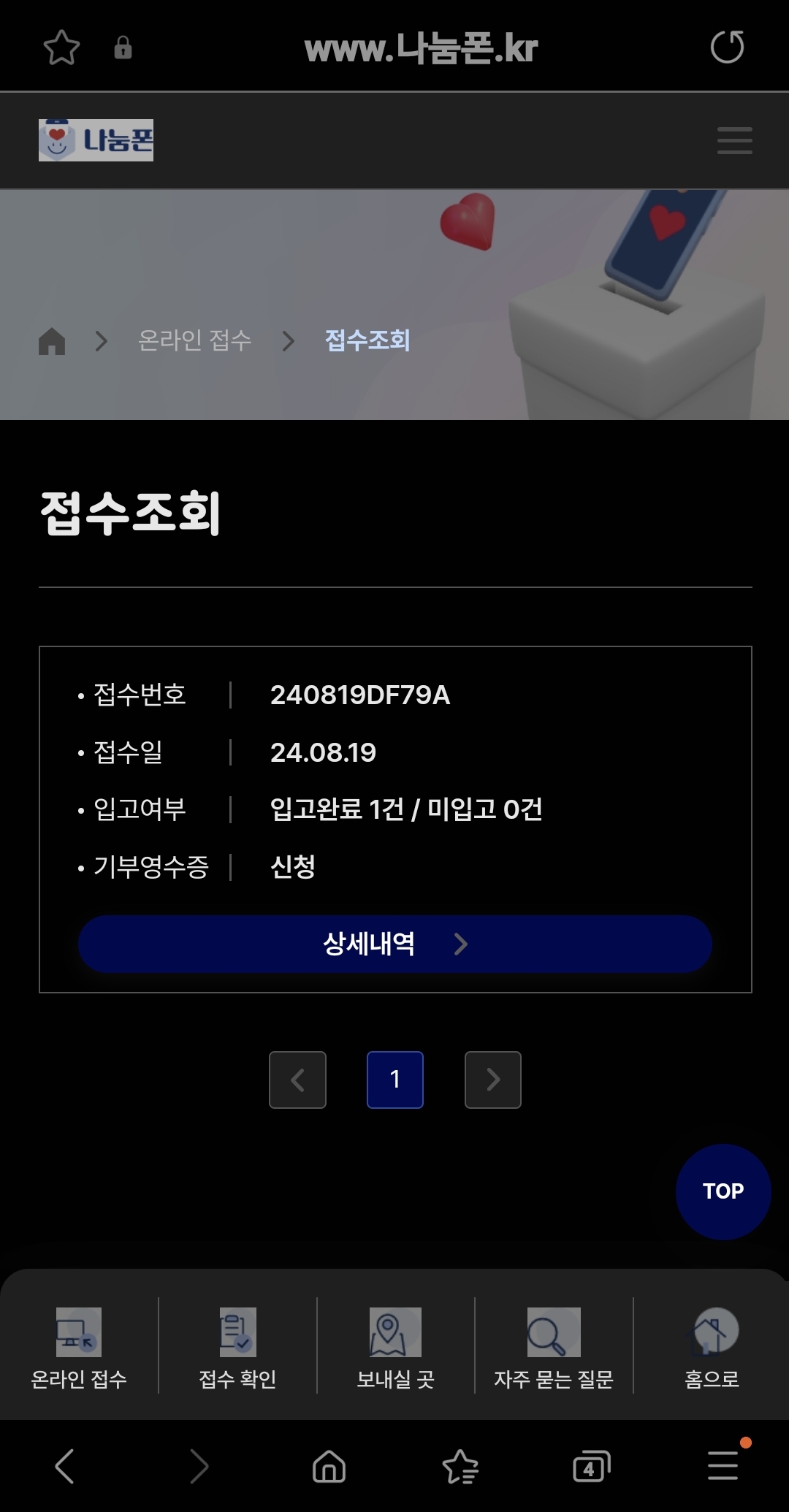Reload the page
Screen dimensions: 789x1512
727,47
